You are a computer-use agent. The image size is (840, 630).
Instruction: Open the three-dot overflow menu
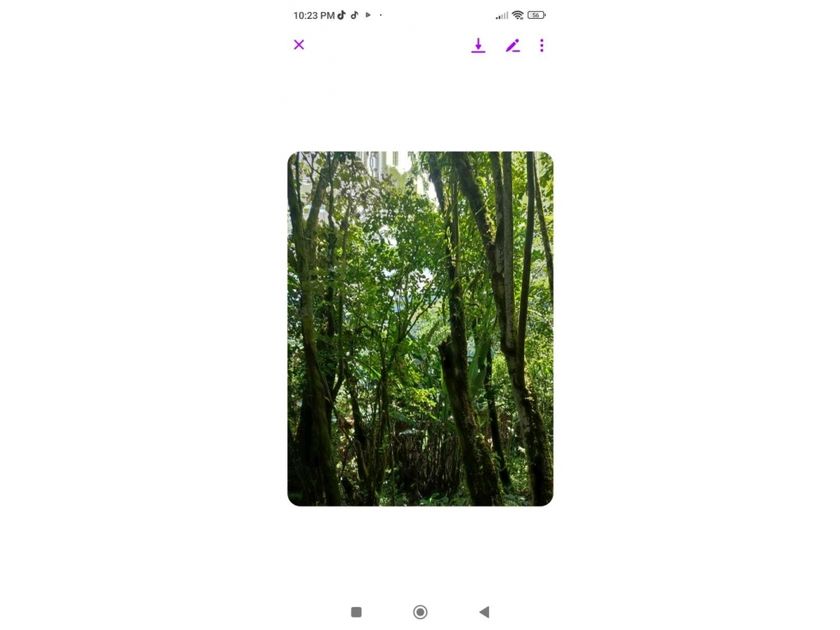542,45
